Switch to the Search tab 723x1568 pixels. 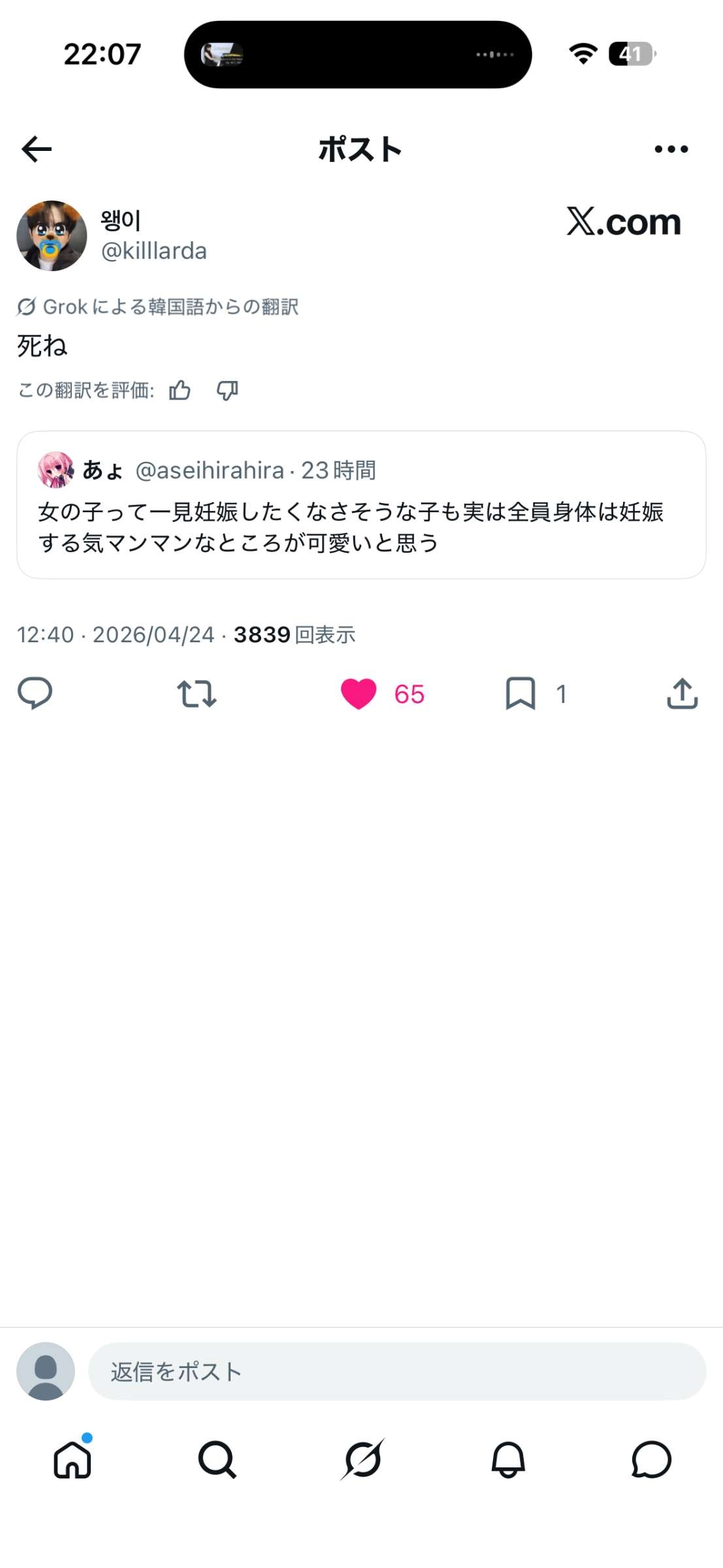(x=217, y=1460)
